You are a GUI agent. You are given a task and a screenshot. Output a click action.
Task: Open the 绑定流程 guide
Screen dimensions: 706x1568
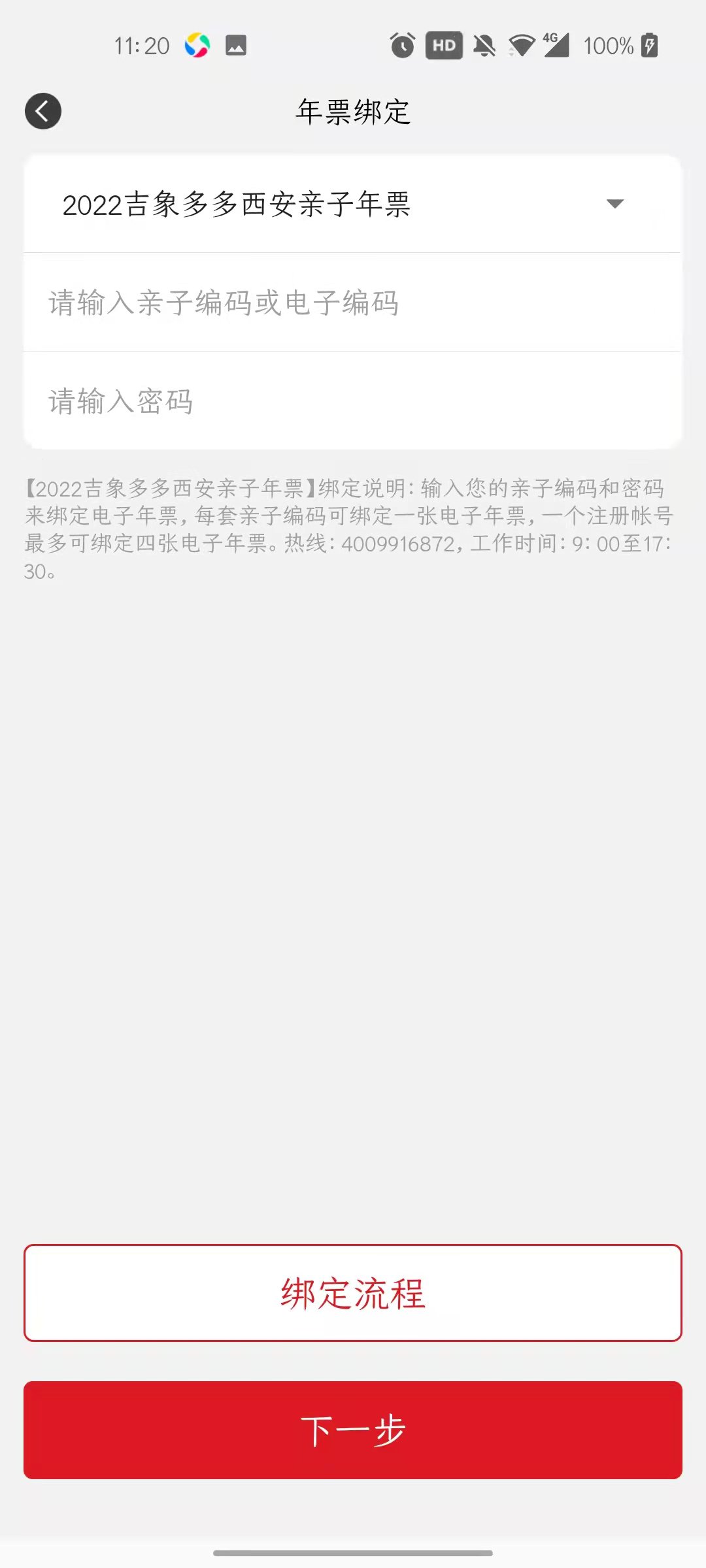(353, 1293)
